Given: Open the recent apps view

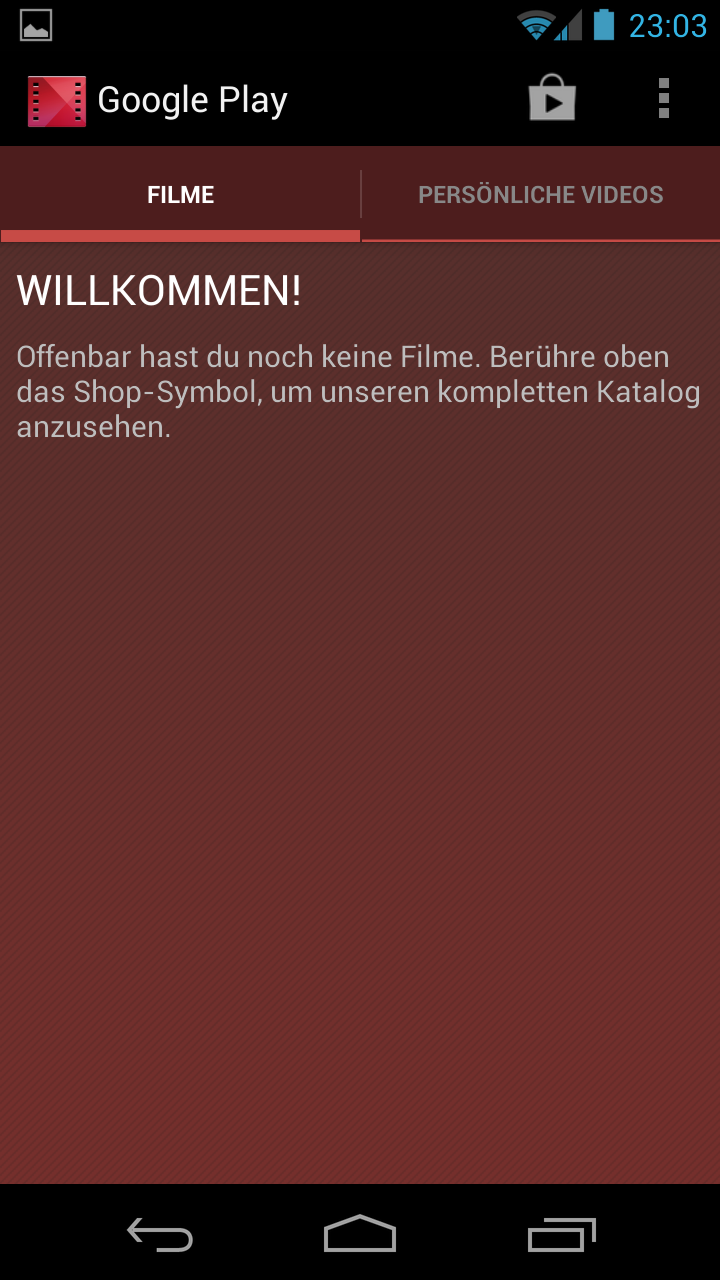Looking at the screenshot, I should tap(561, 1235).
